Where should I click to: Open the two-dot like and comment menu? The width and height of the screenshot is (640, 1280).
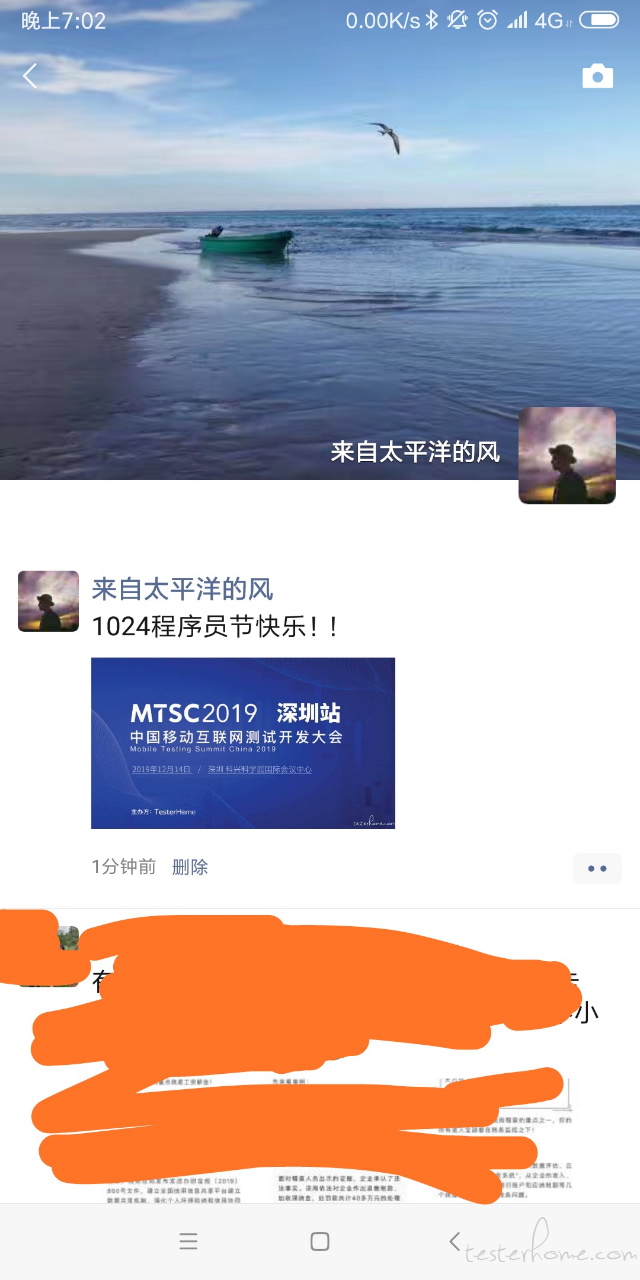[x=597, y=868]
